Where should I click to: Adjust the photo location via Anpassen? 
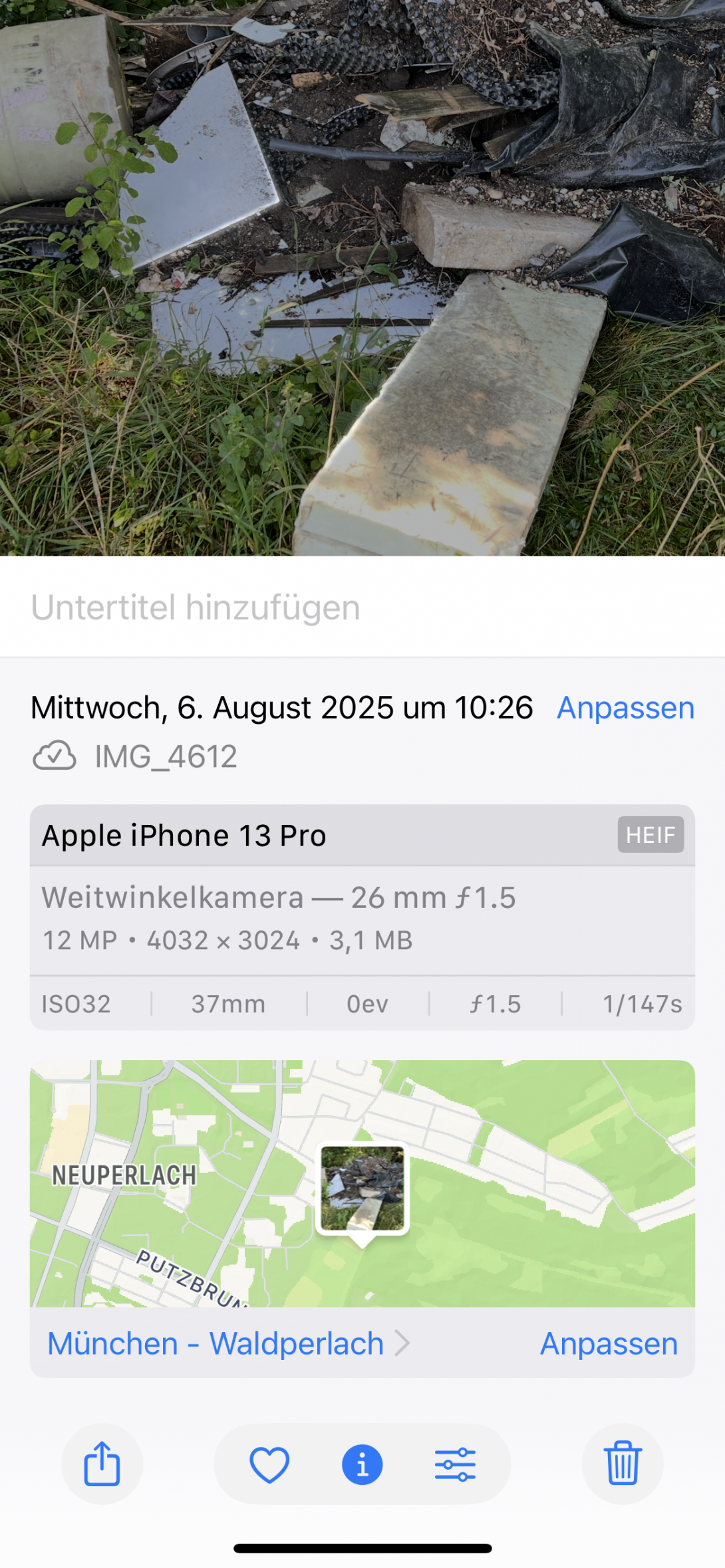(609, 1343)
